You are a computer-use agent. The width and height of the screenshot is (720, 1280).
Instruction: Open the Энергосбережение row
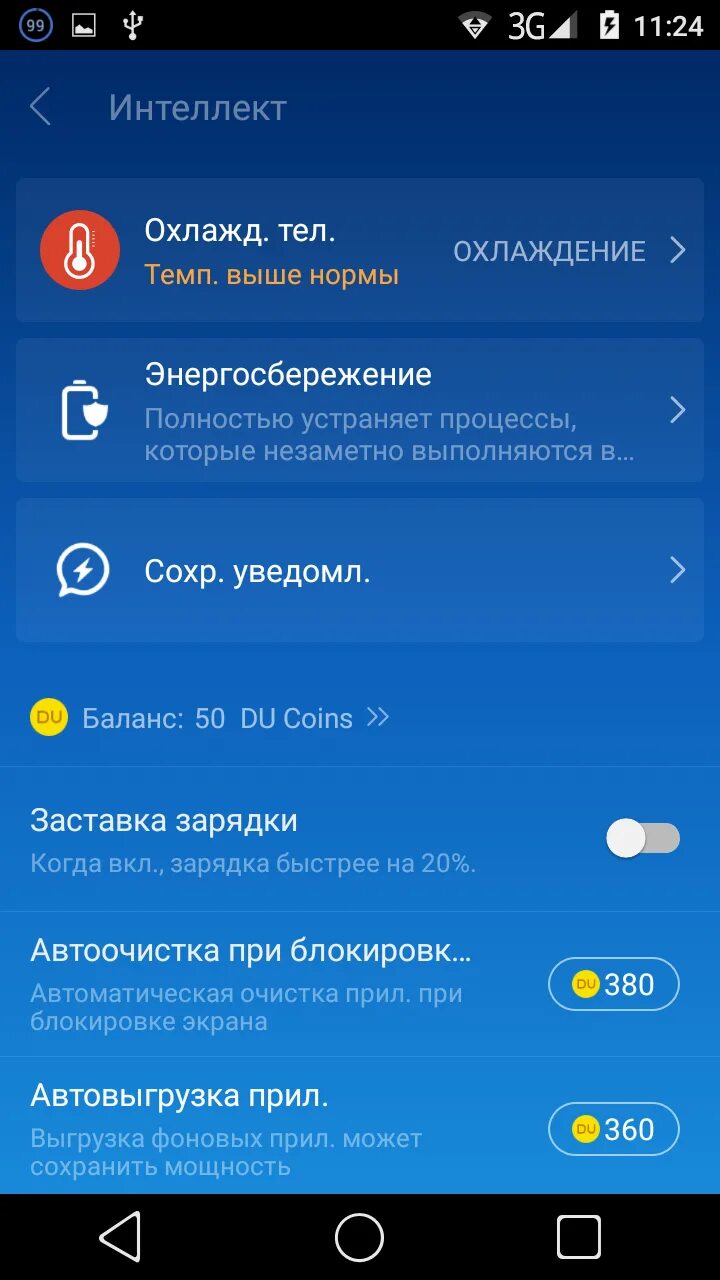pos(360,410)
